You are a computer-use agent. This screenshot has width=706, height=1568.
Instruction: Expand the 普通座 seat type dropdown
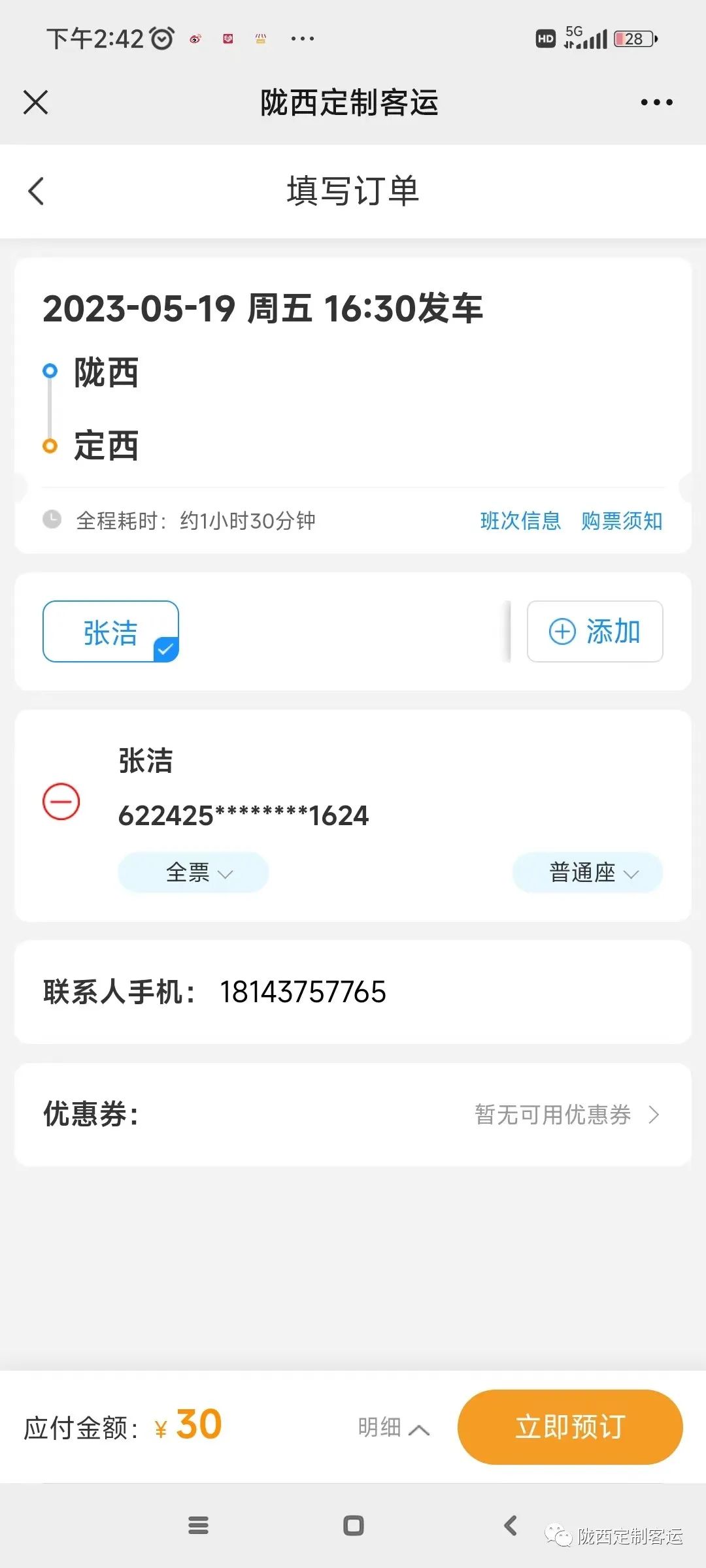pyautogui.click(x=588, y=872)
